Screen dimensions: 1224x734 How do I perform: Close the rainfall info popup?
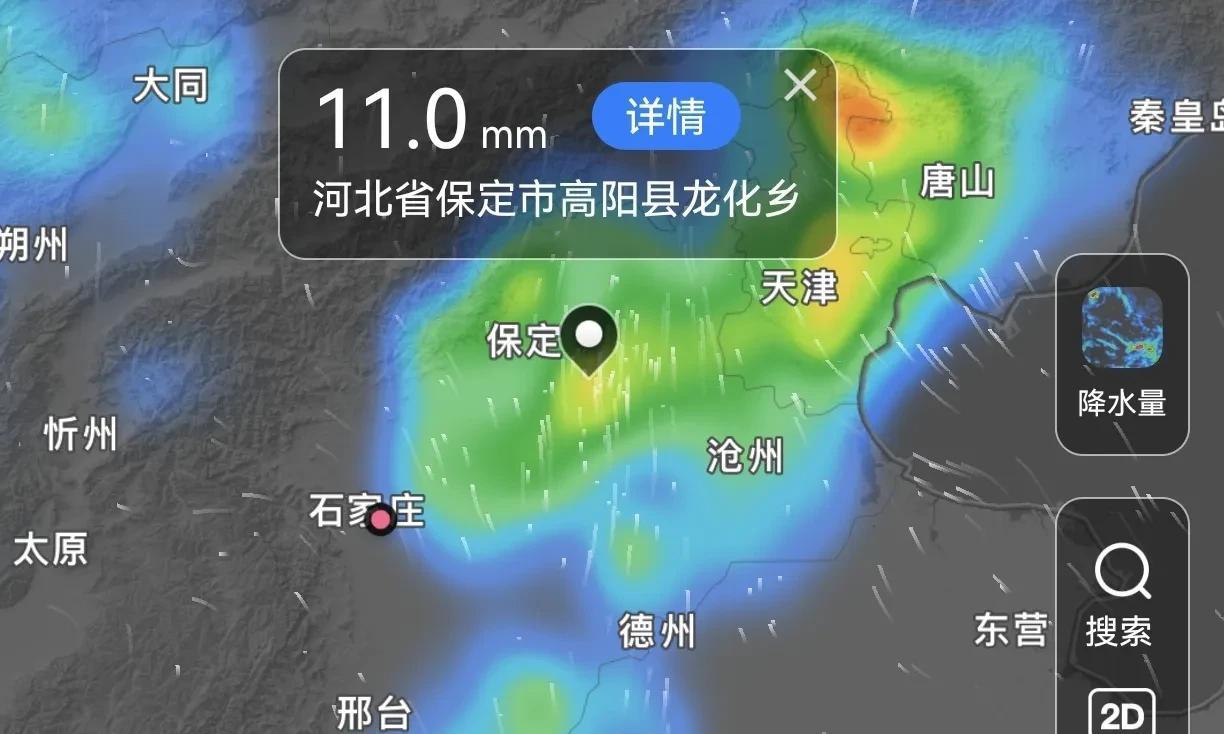coord(800,86)
